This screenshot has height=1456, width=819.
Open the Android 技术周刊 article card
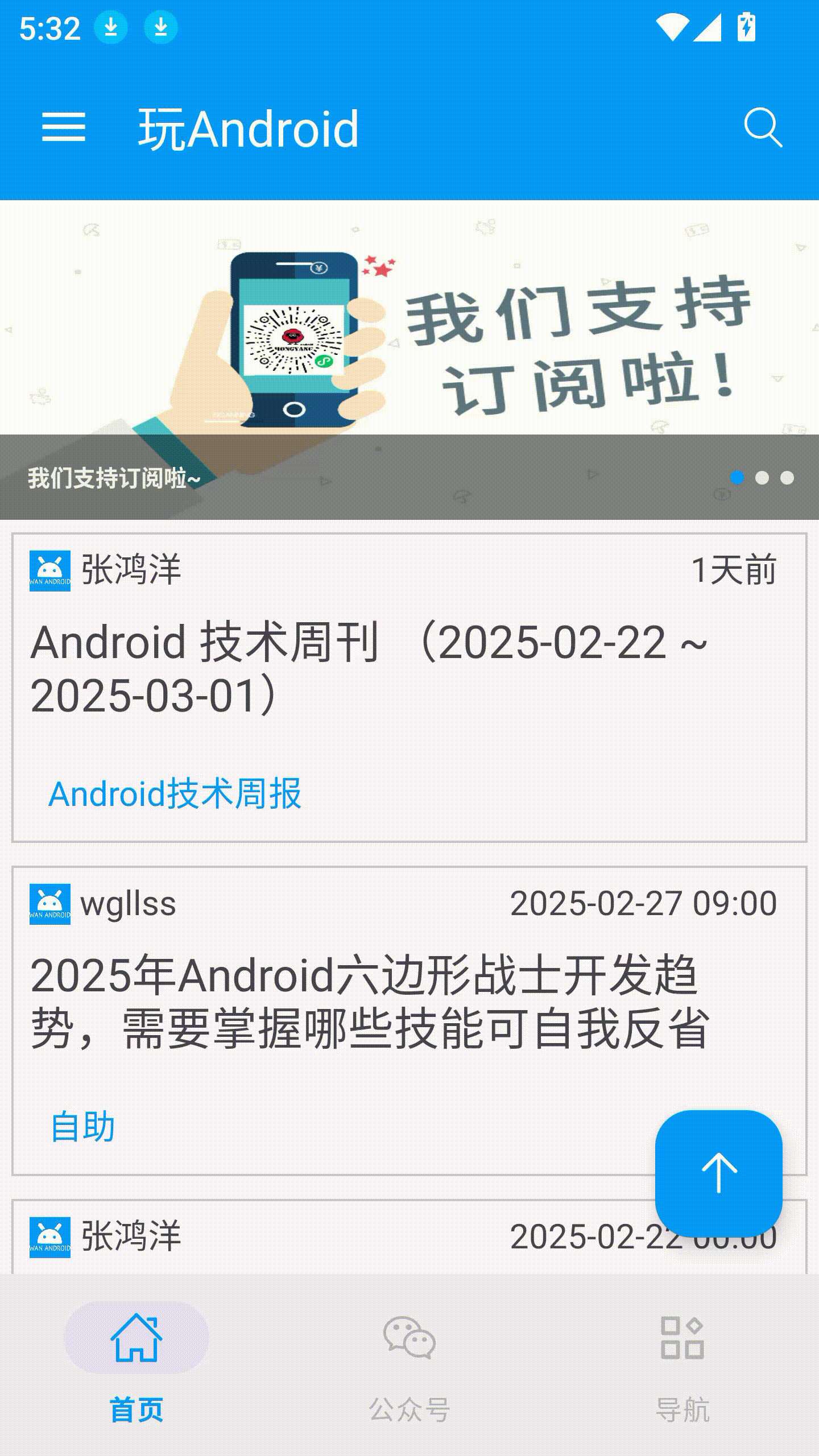click(x=370, y=668)
